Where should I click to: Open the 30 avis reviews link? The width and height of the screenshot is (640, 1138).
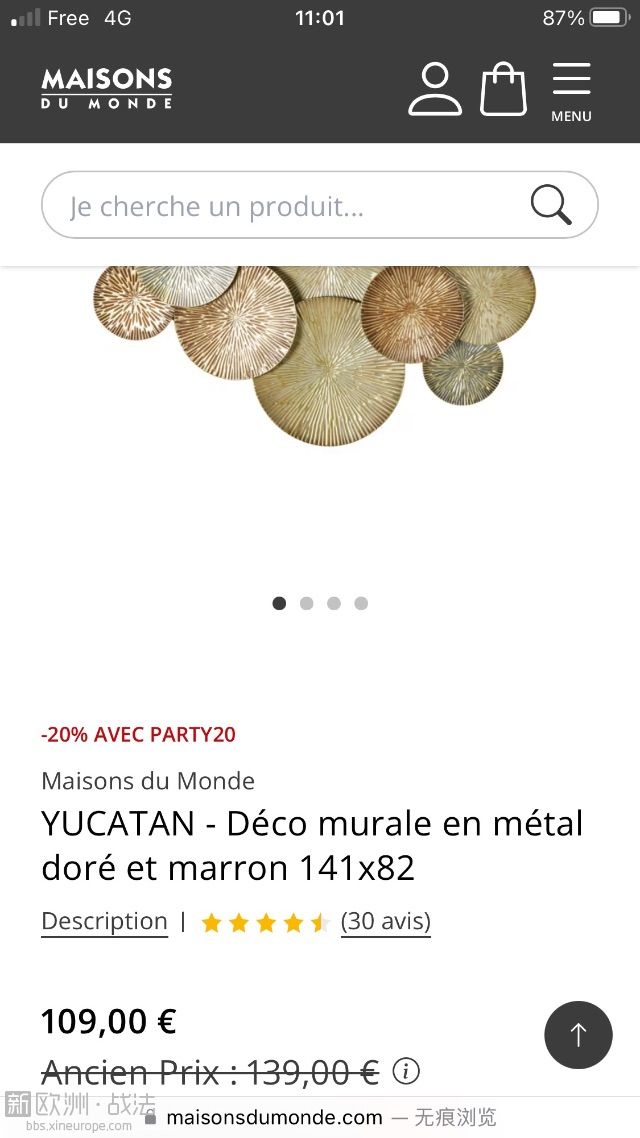(x=385, y=921)
